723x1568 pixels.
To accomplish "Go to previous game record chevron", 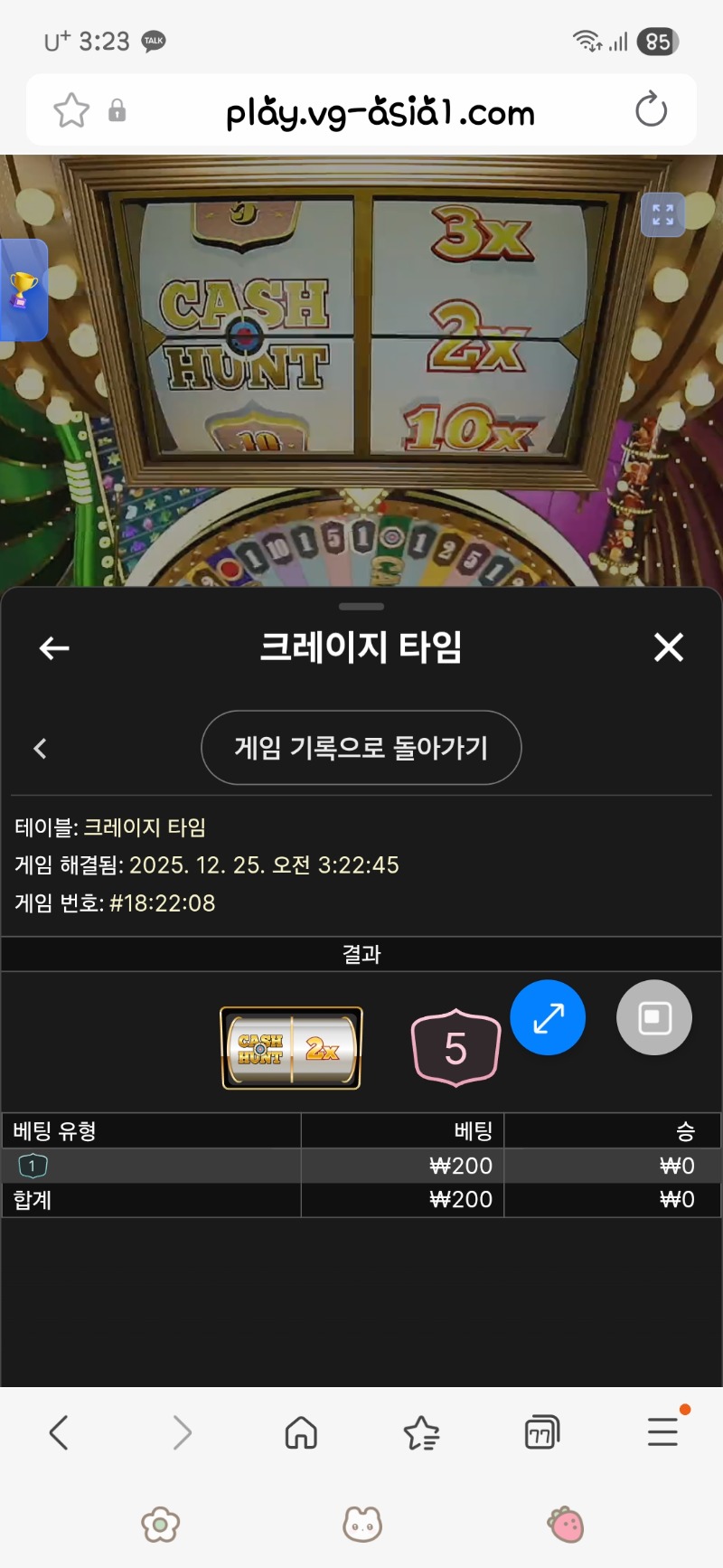I will coord(40,748).
